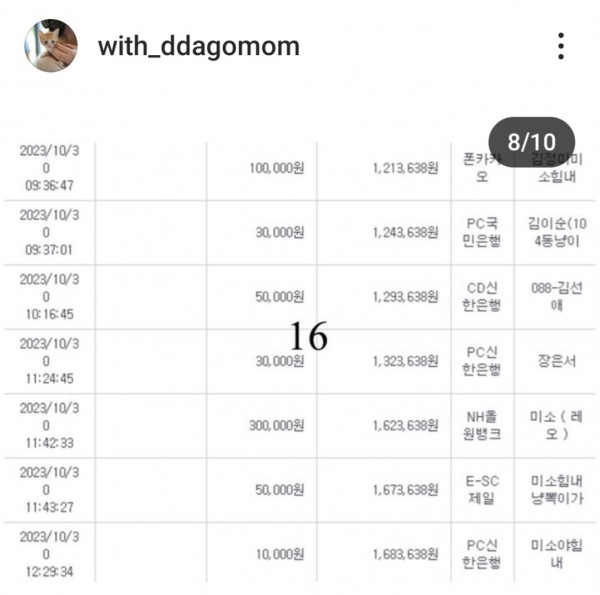Open with_ddagomom profile picture
This screenshot has width=600, height=595.
(x=51, y=46)
